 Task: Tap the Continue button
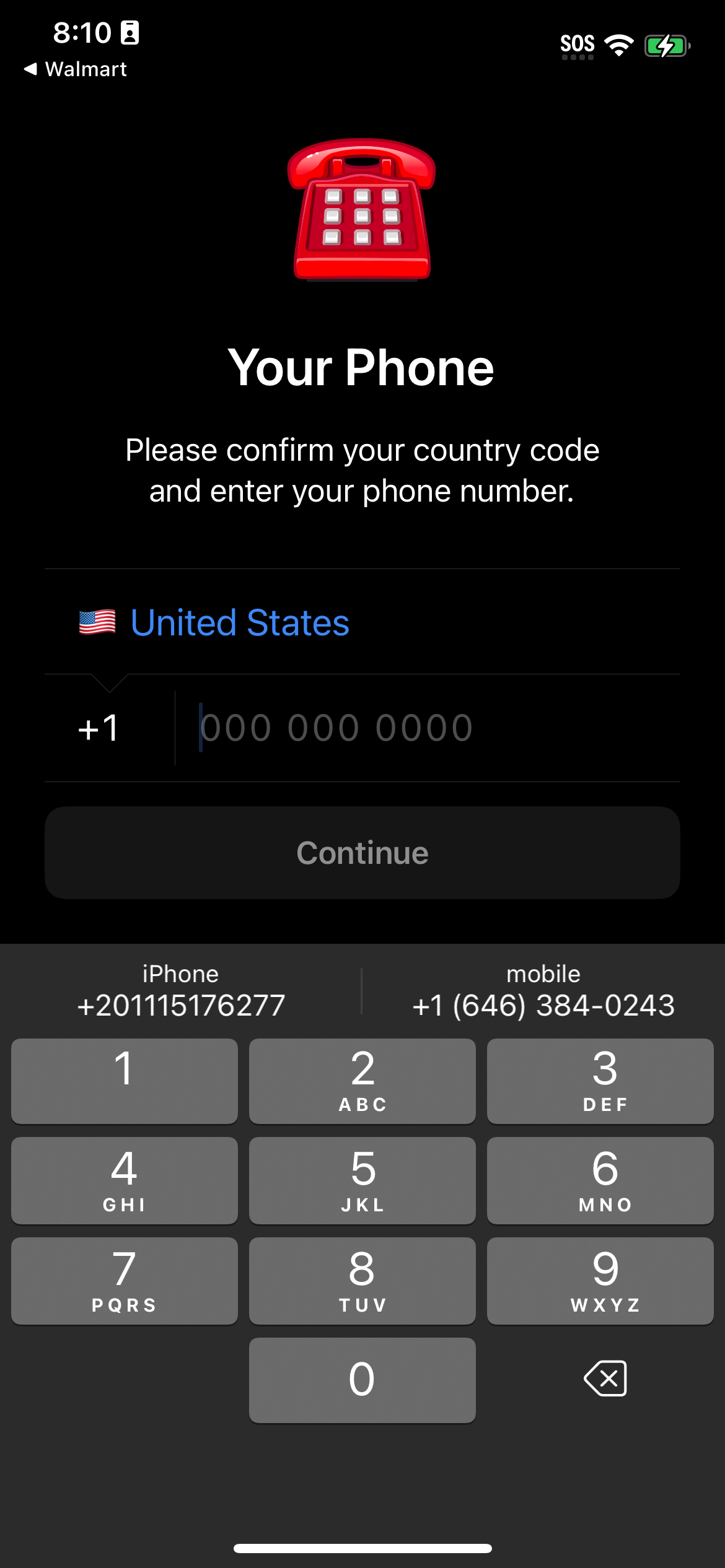362,853
